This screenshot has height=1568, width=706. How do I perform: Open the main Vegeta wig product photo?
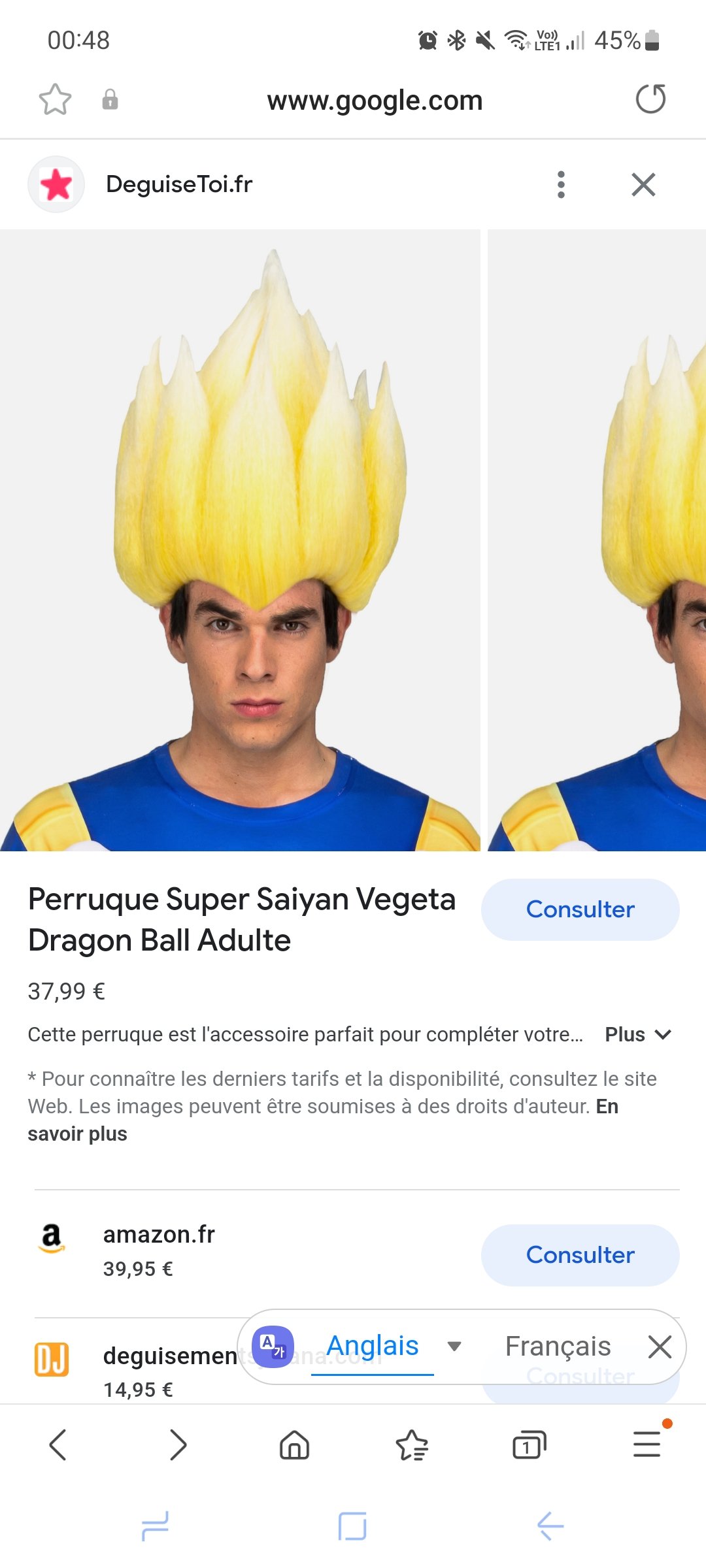(240, 540)
